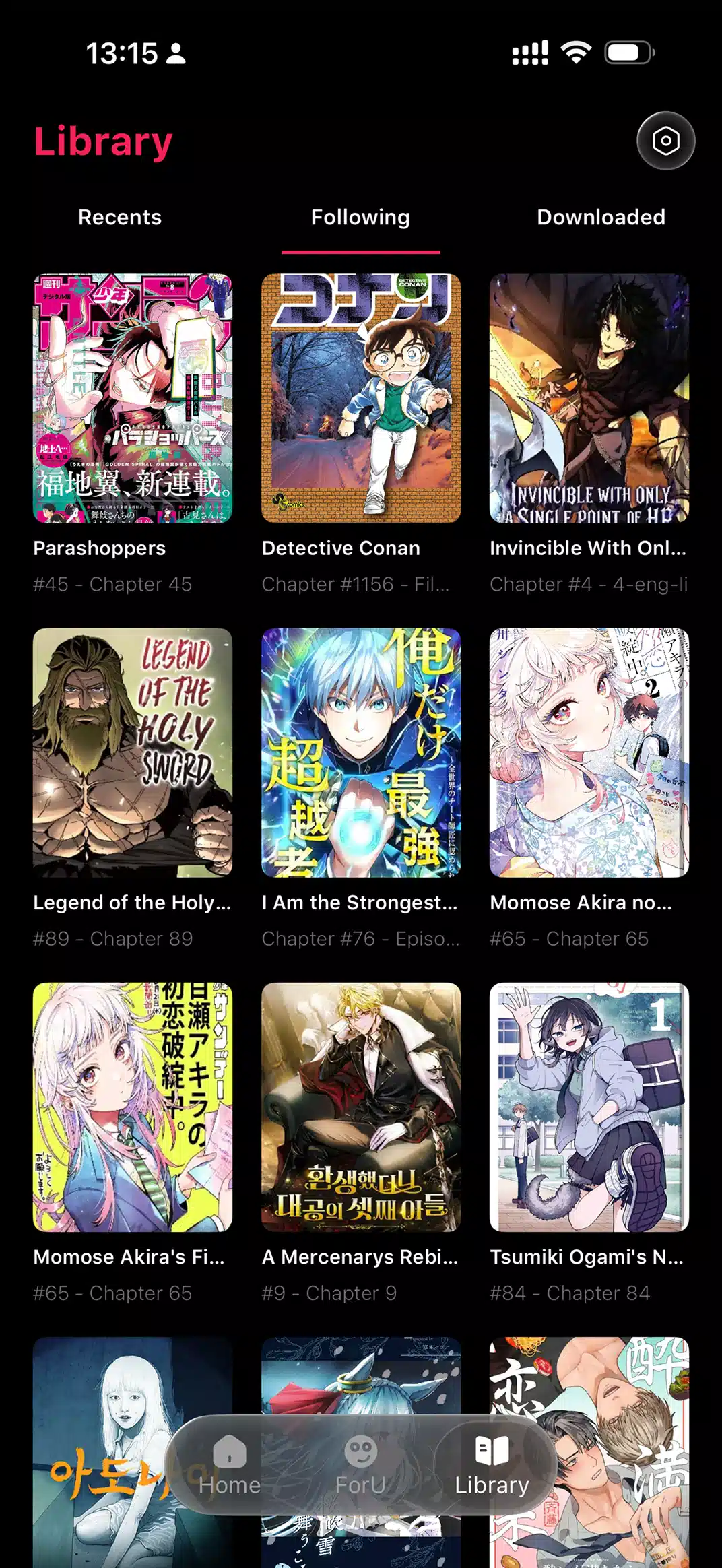This screenshot has height=1568, width=722.
Task: Open Tsumiki Ogami's manga
Action: pos(589,1107)
